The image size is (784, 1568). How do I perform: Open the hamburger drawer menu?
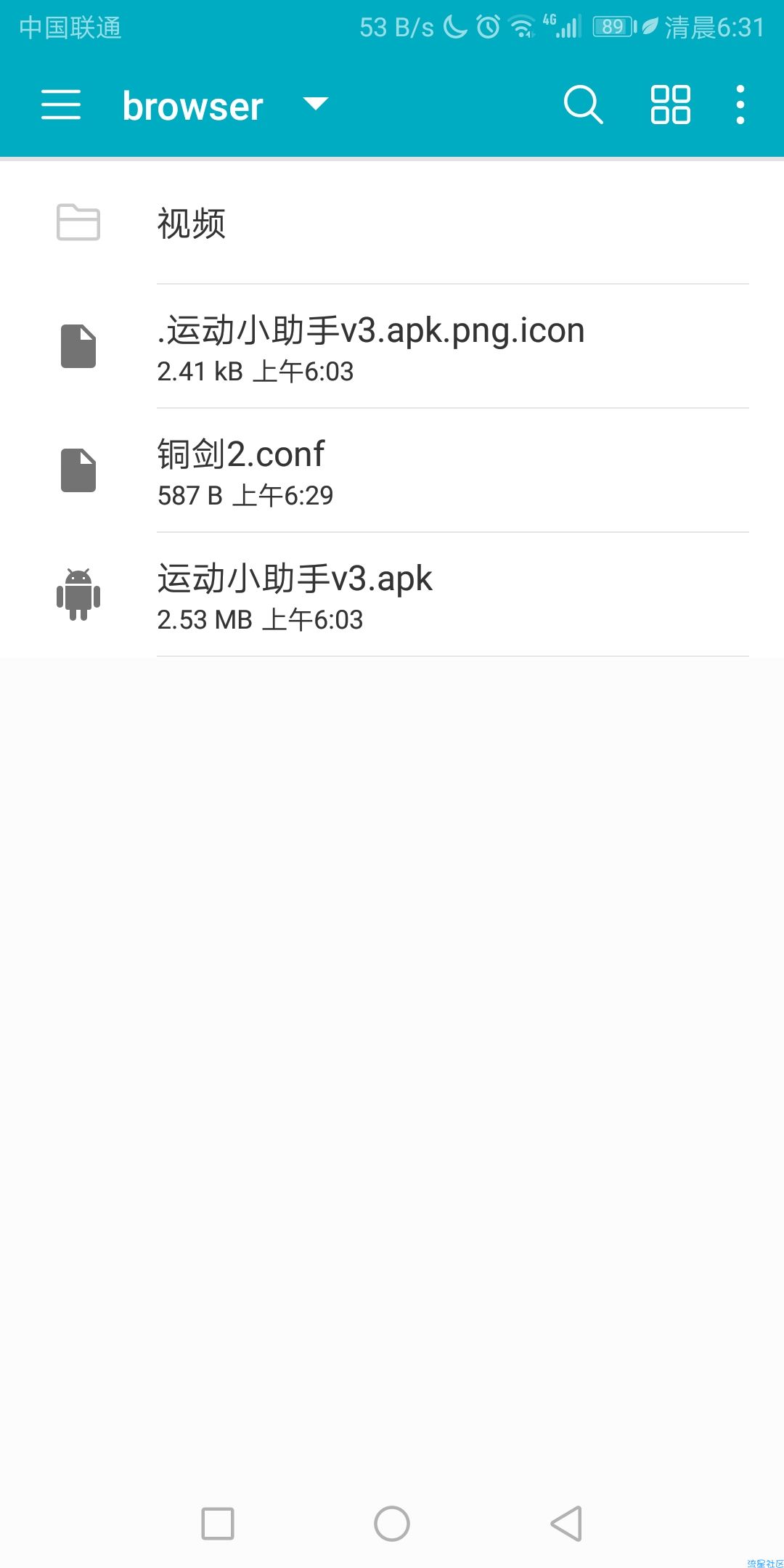pos(61,105)
